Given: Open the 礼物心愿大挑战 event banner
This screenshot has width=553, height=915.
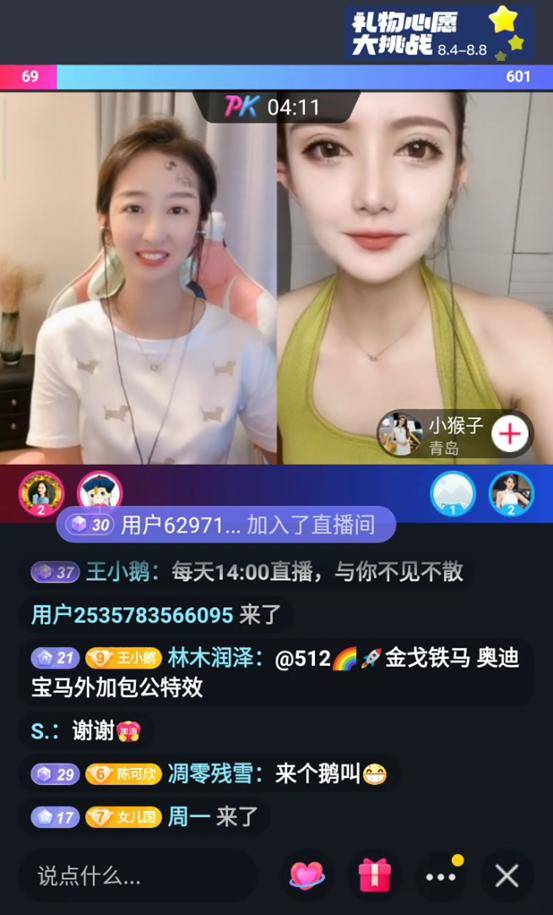Looking at the screenshot, I should coord(438,33).
